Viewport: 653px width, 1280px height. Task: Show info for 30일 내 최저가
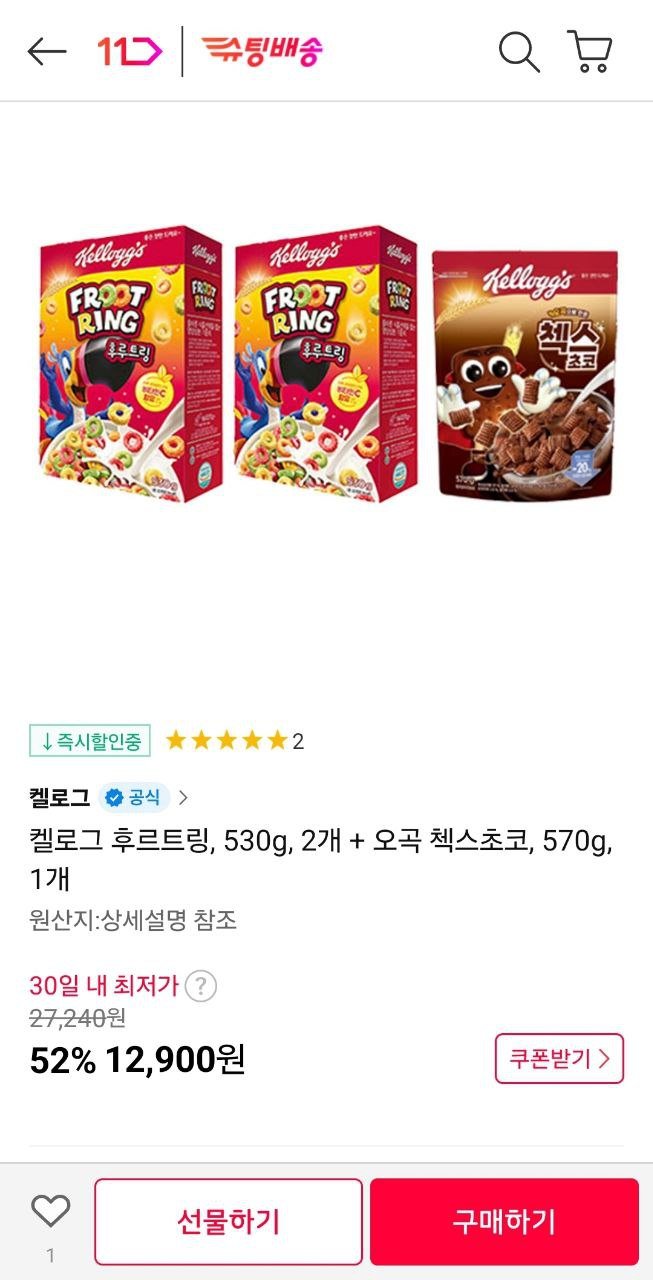tap(201, 986)
